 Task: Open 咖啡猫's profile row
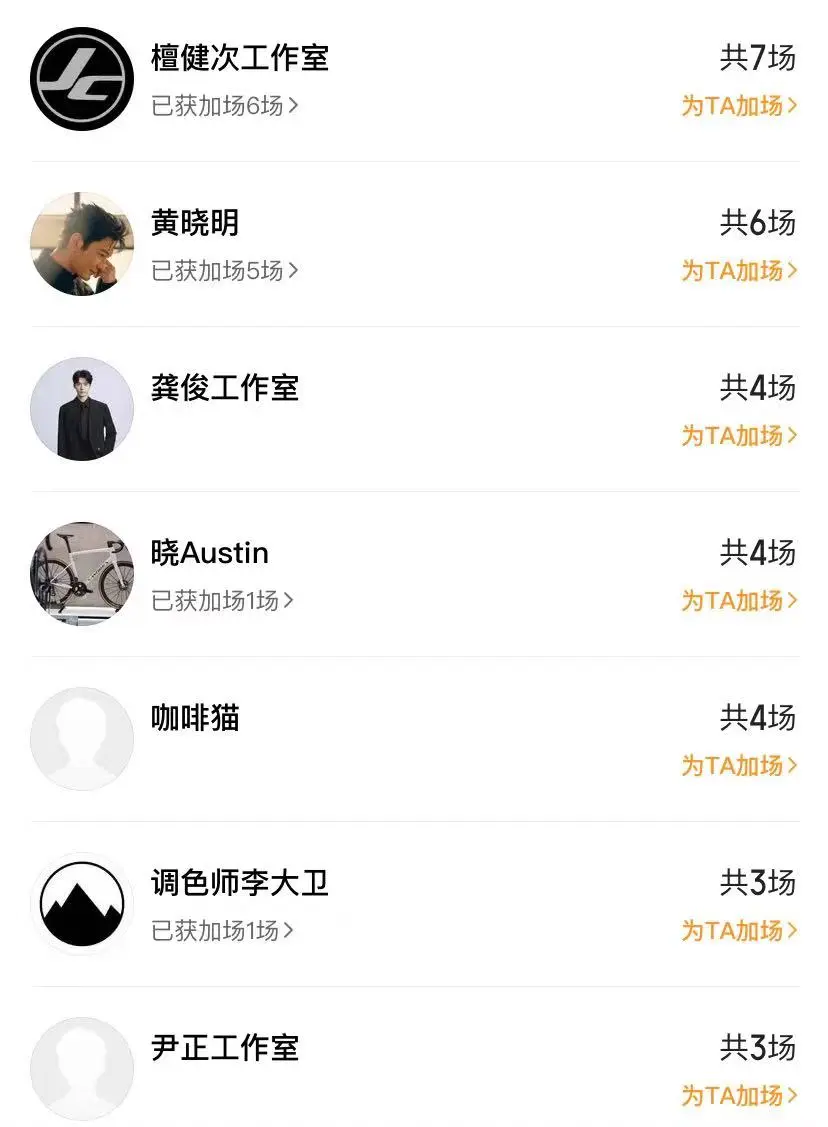pos(195,718)
